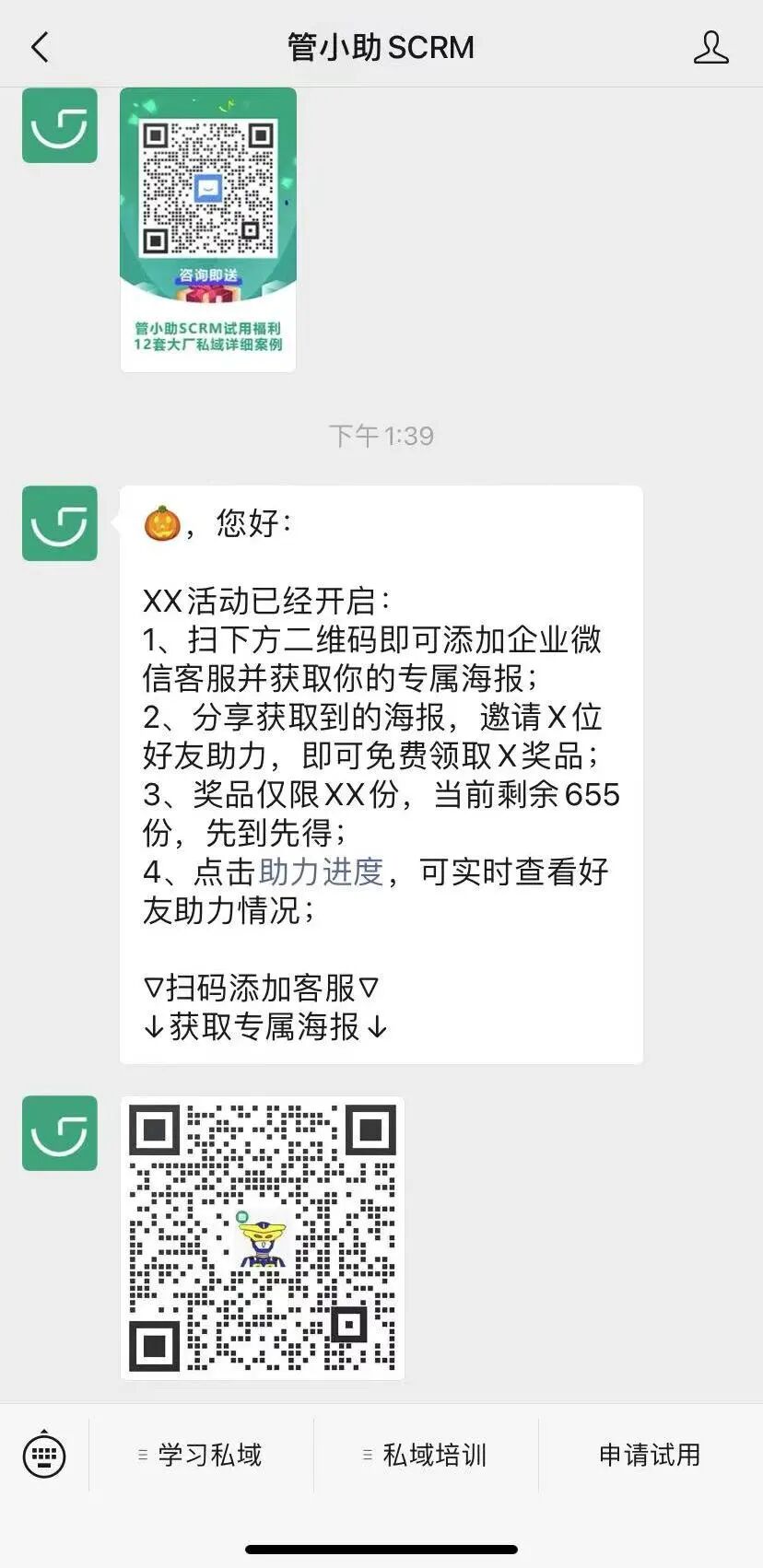Tap the sender avatar beside the 您好 message
Viewport: 763px width, 1568px height.
60,523
